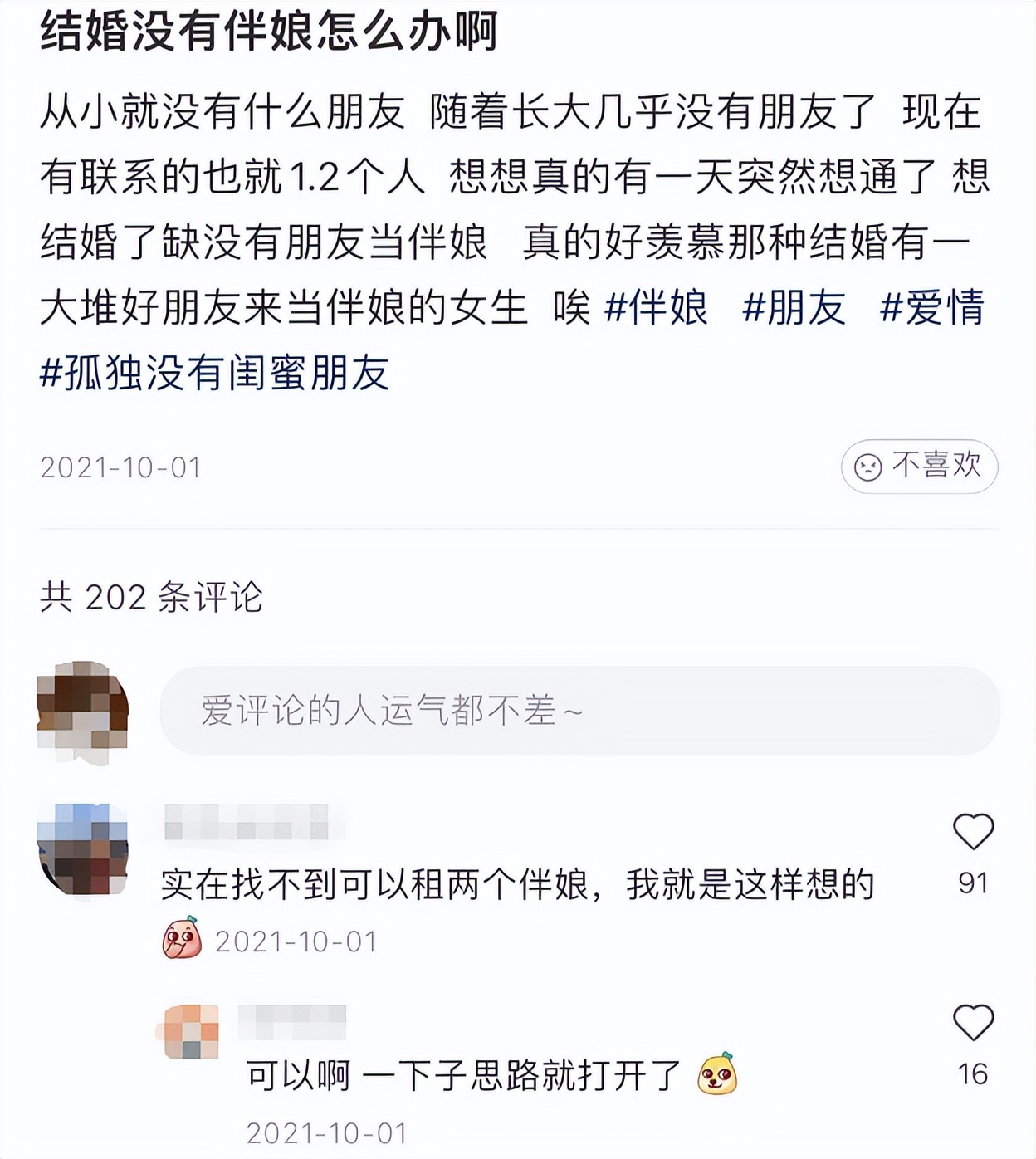Like the reply 可以啊 一下子思路就打开了
1036x1159 pixels.
click(x=973, y=1023)
